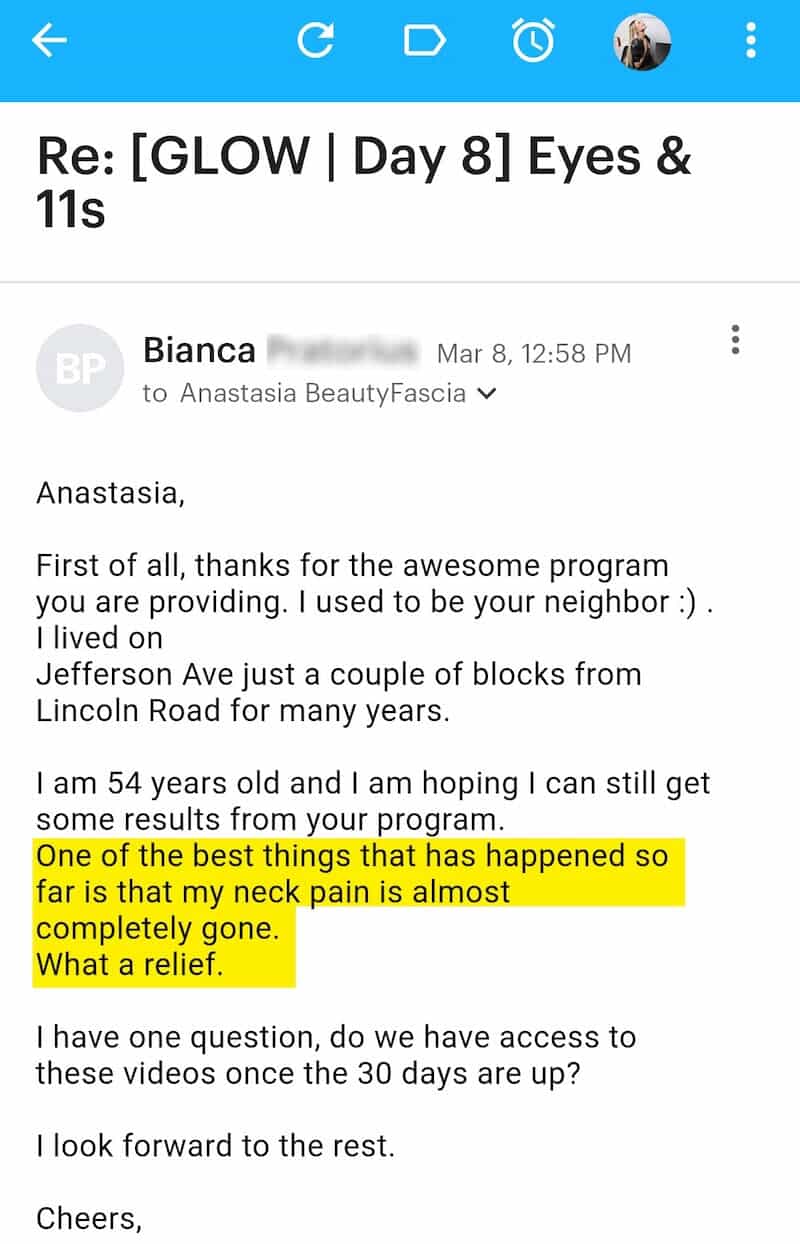Screen dimensions: 800x1244
Task: Snooze this email with the alarm clock
Action: coord(532,41)
